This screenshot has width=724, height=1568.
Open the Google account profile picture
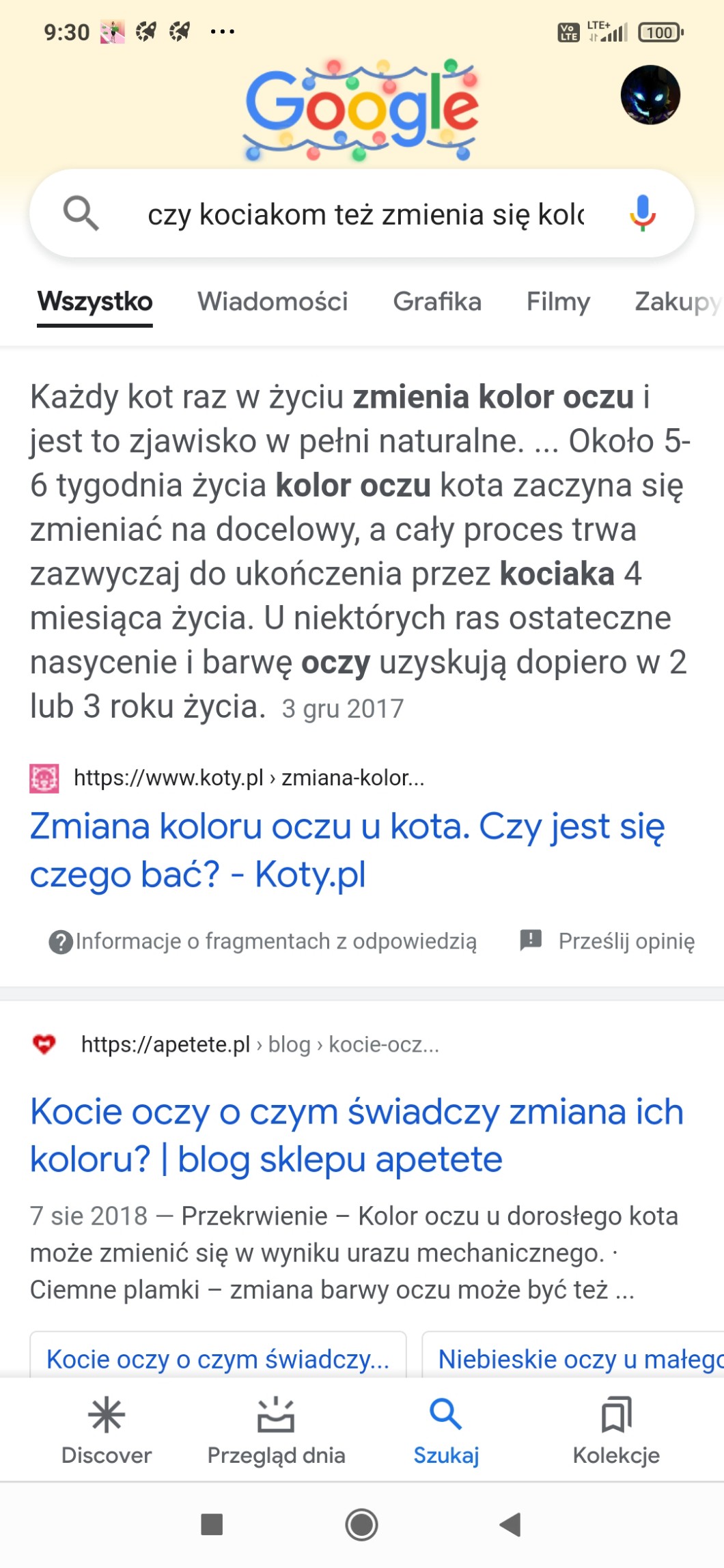tap(650, 95)
